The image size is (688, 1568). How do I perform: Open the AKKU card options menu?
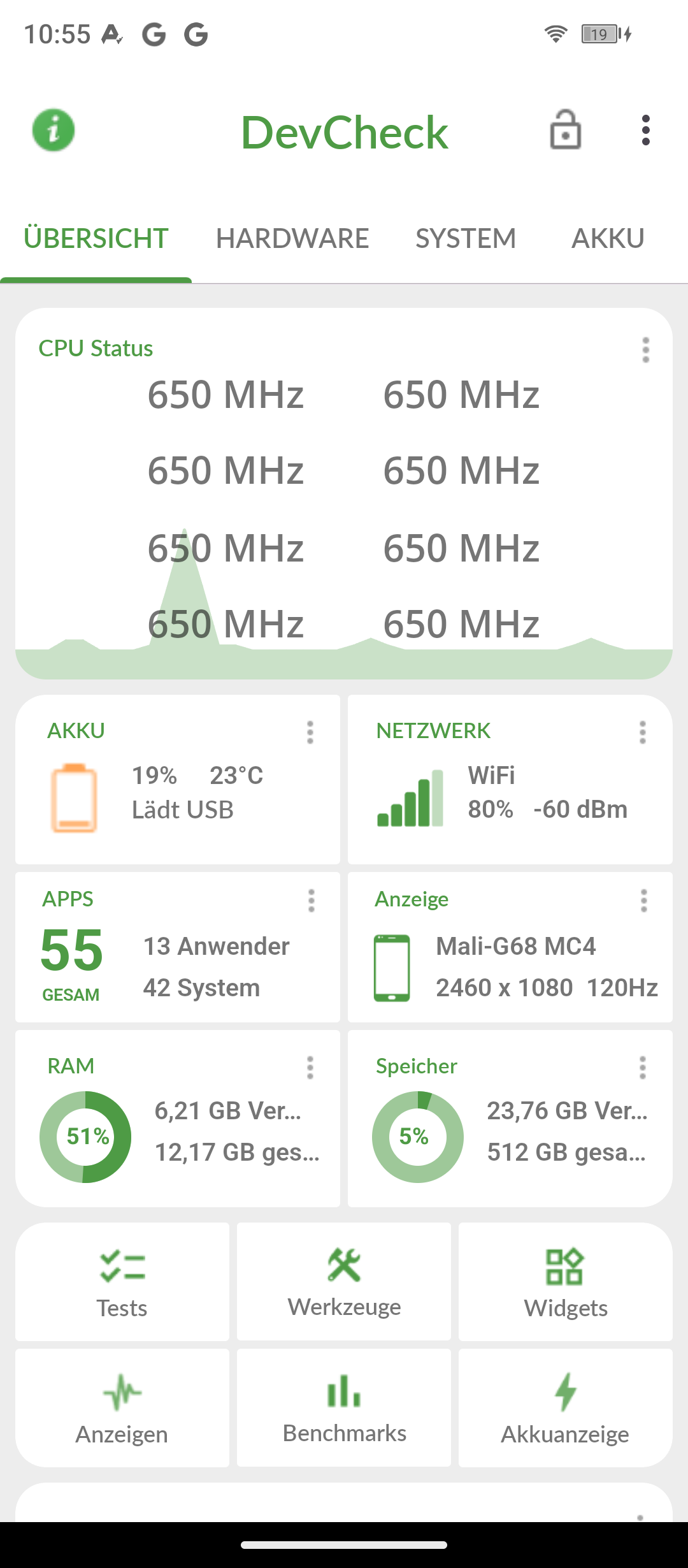(x=310, y=732)
